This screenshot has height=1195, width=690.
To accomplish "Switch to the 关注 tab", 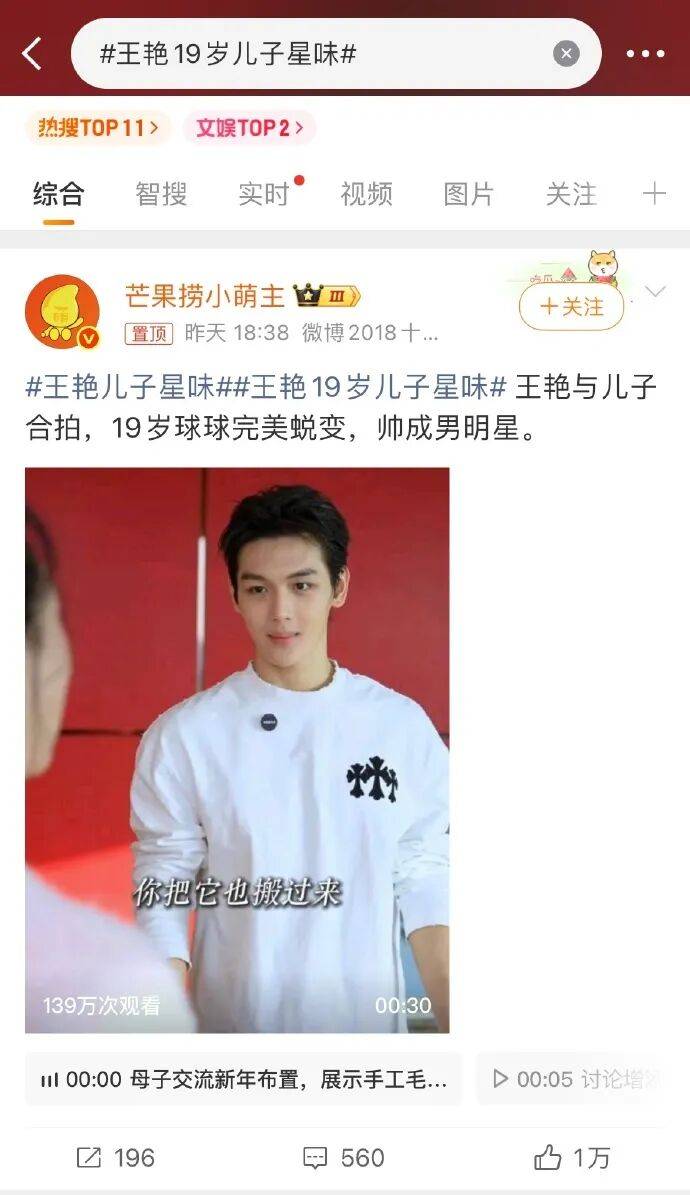I will tap(571, 193).
